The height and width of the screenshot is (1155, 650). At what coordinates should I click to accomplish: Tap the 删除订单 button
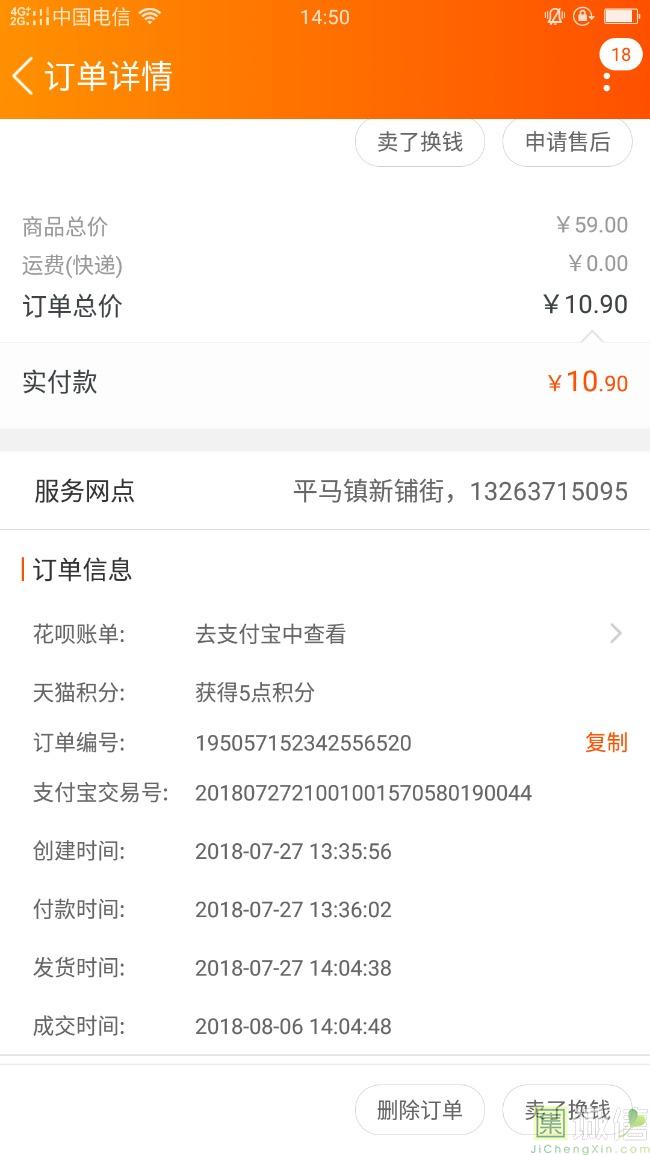[x=420, y=1109]
